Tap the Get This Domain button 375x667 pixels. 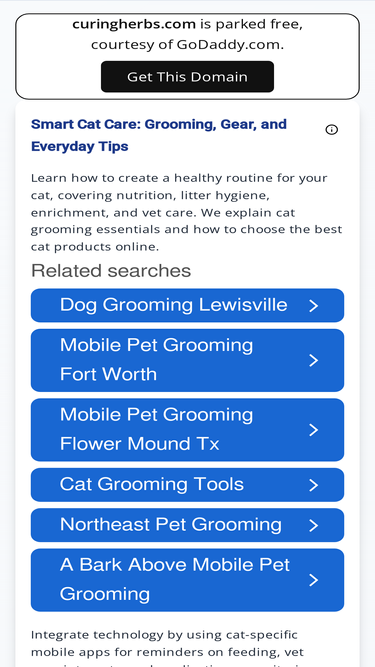(187, 77)
